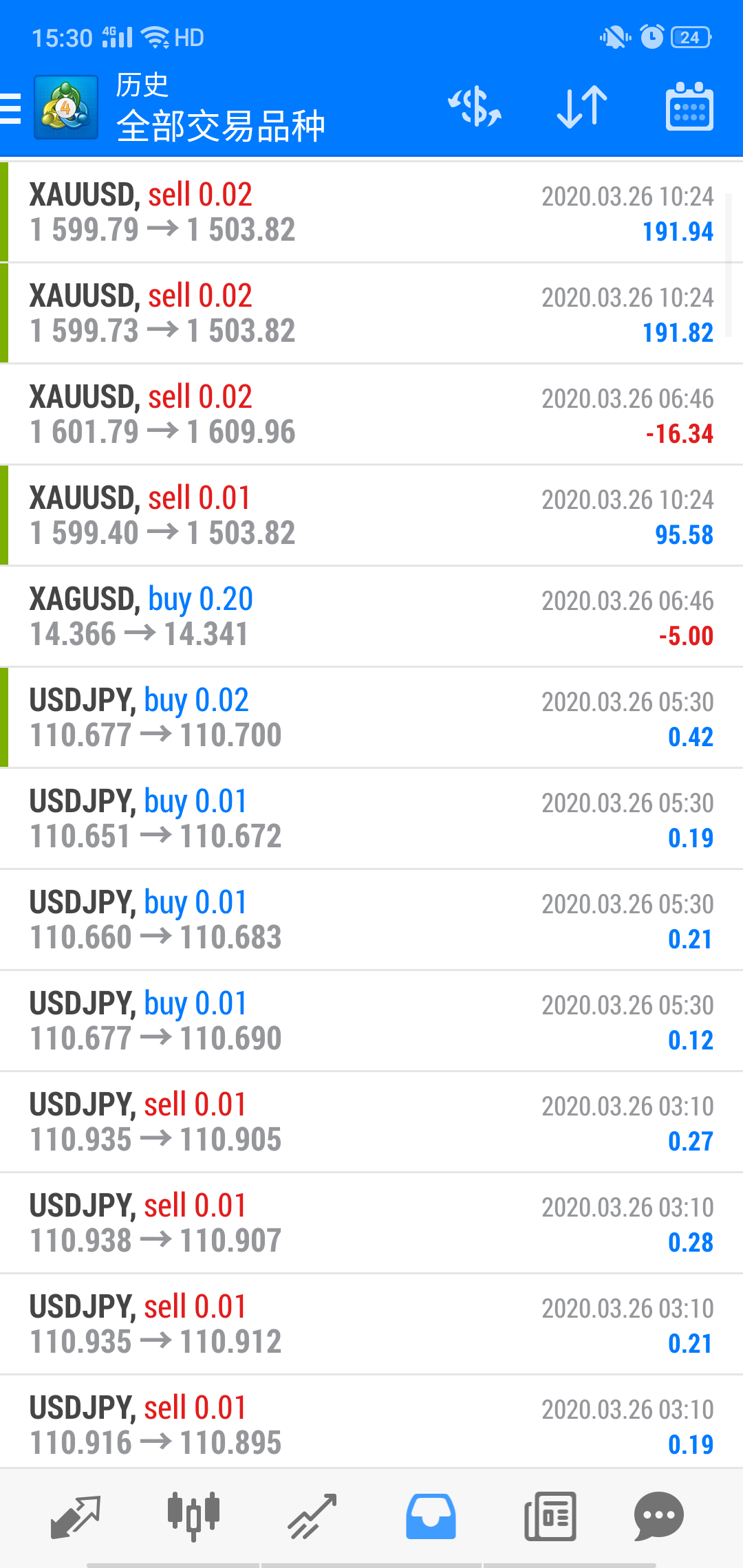This screenshot has width=743, height=1568.
Task: View the USDJPY buy trade at 110.660
Action: (x=371, y=919)
